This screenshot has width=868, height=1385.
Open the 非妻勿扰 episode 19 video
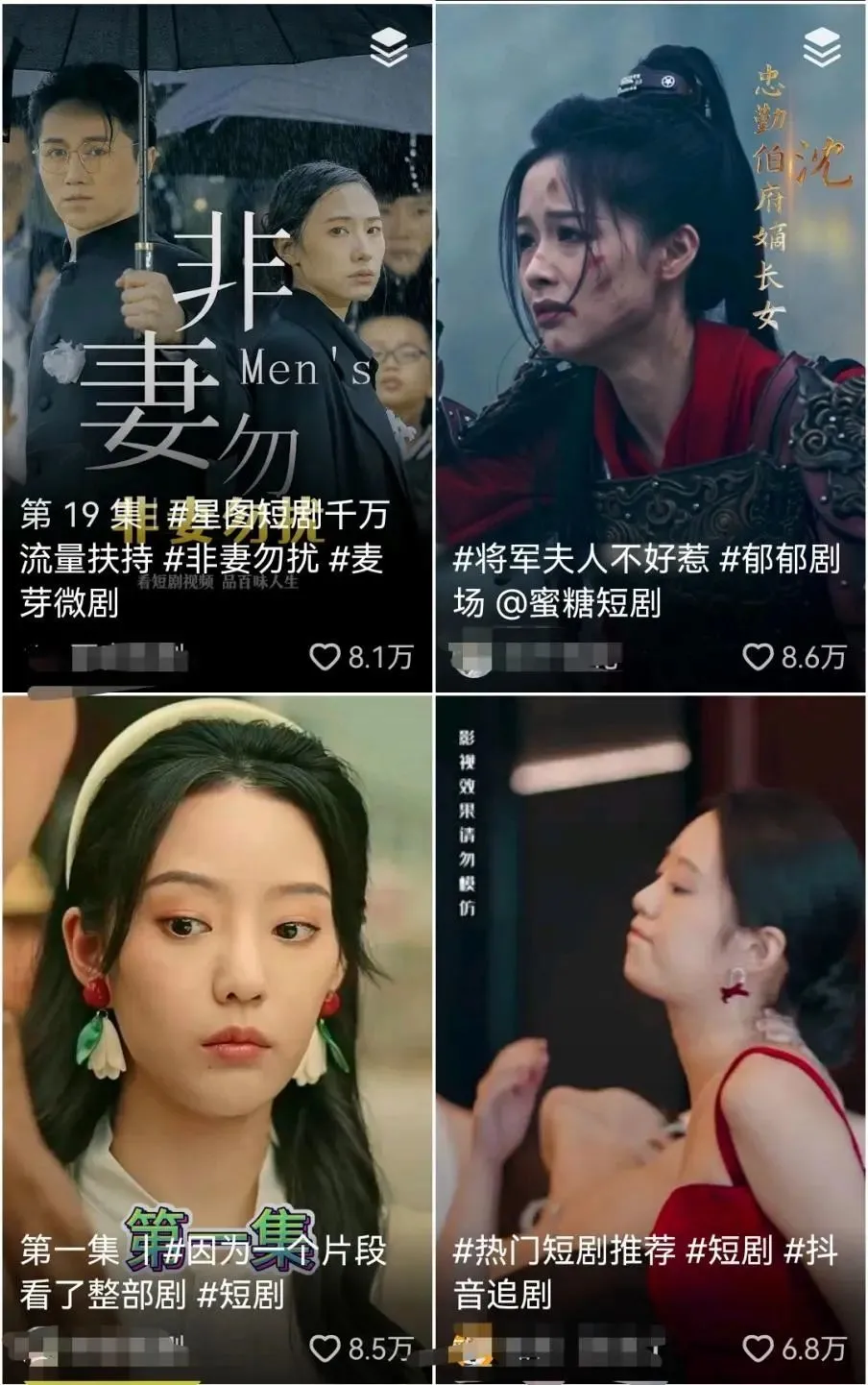pos(217,288)
